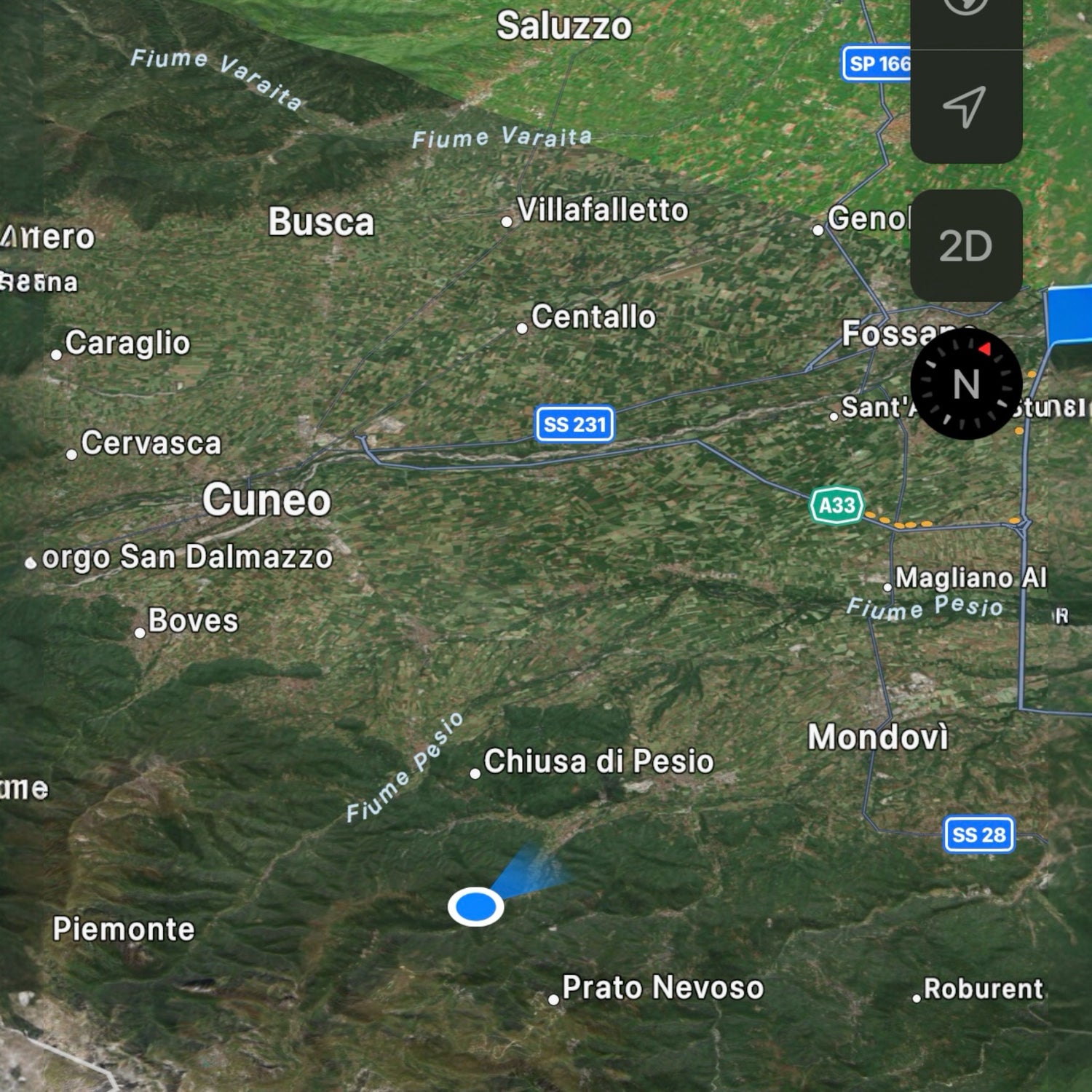
Task: Select Boves on the map
Action: pyautogui.click(x=193, y=621)
